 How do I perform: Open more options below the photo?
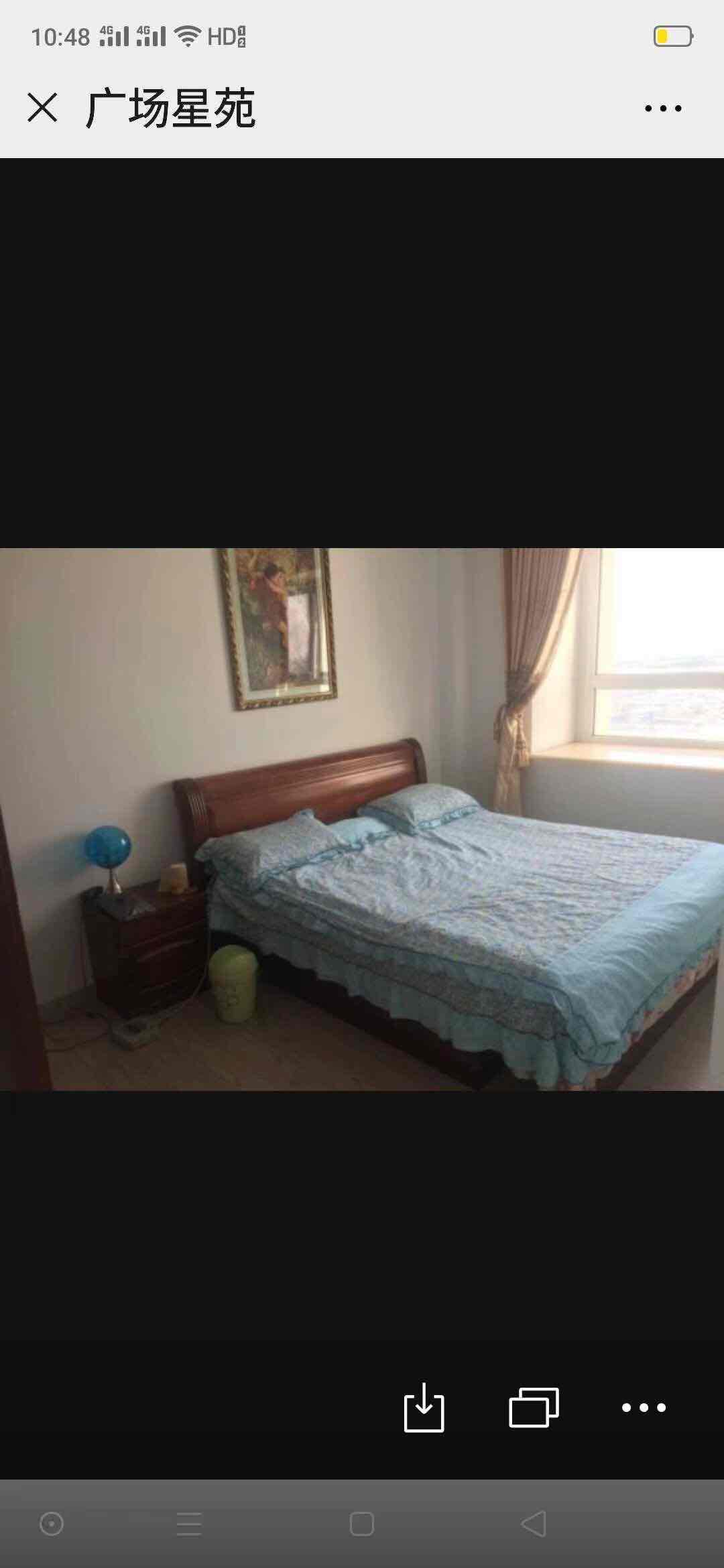tap(644, 1407)
